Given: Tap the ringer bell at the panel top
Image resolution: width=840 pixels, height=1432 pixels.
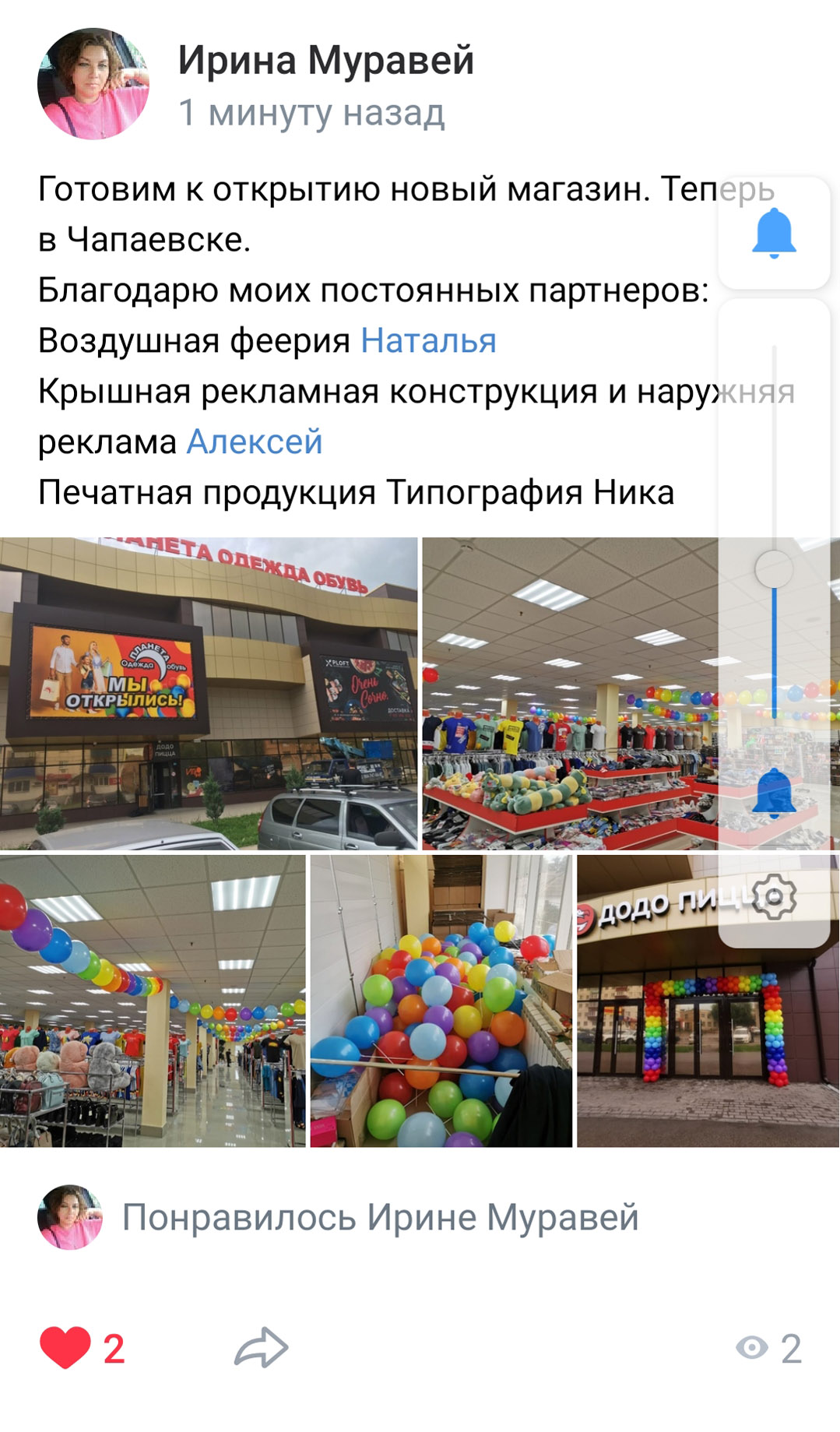Looking at the screenshot, I should [x=774, y=233].
